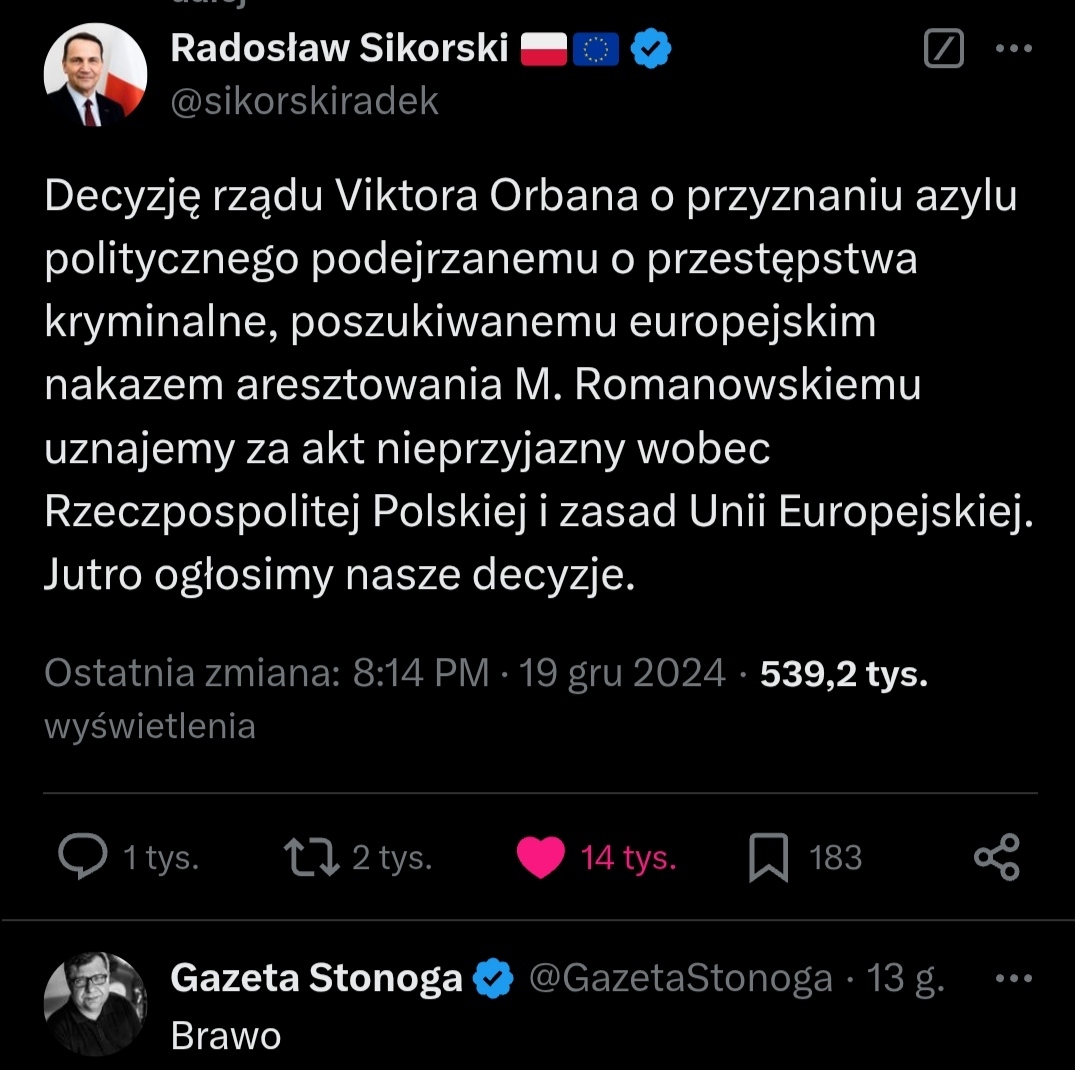Tap the Grok icon on Sikorski's post
This screenshot has width=1075, height=1070.
[944, 48]
